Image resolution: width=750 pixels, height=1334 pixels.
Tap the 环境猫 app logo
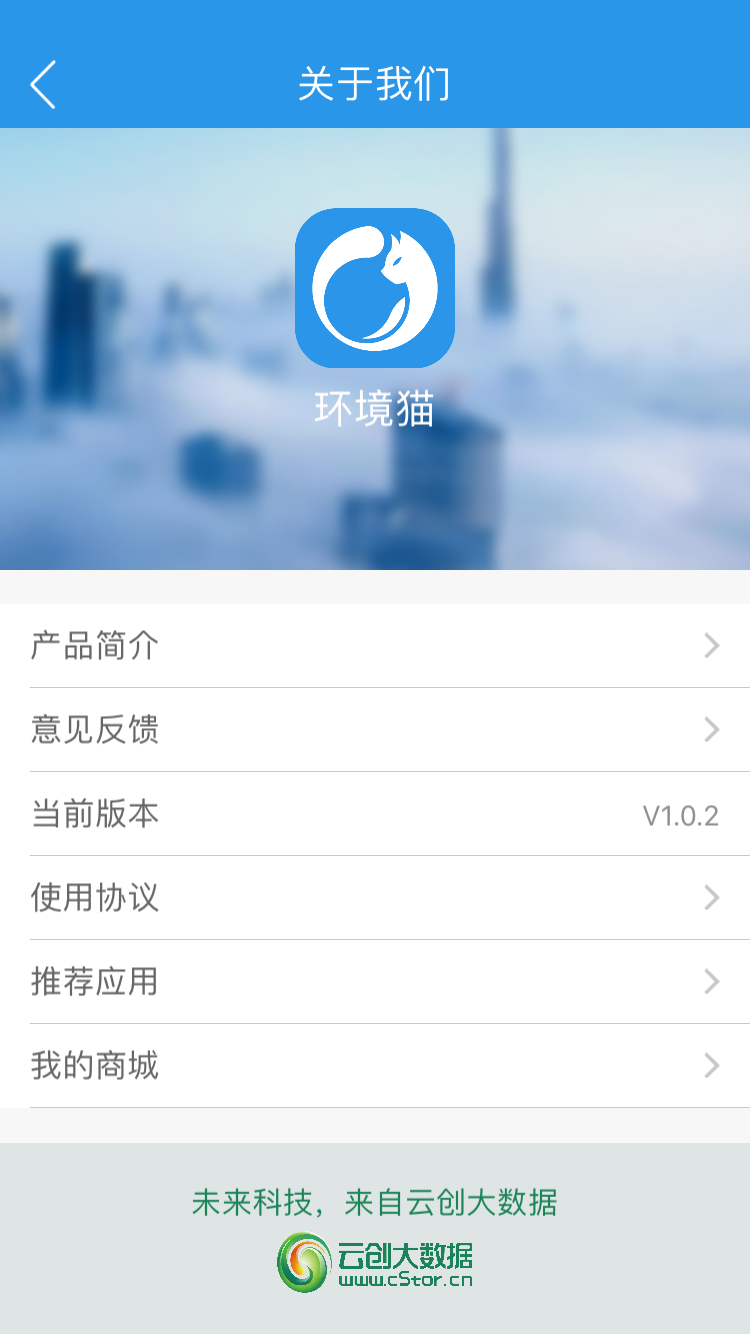tap(374, 287)
